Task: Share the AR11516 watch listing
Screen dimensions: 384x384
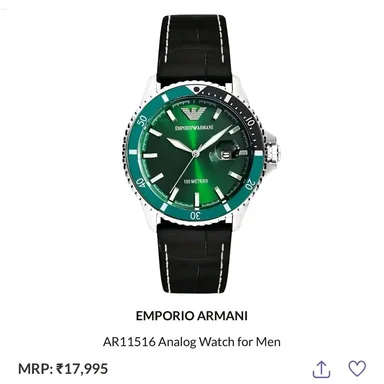Action: point(321,369)
